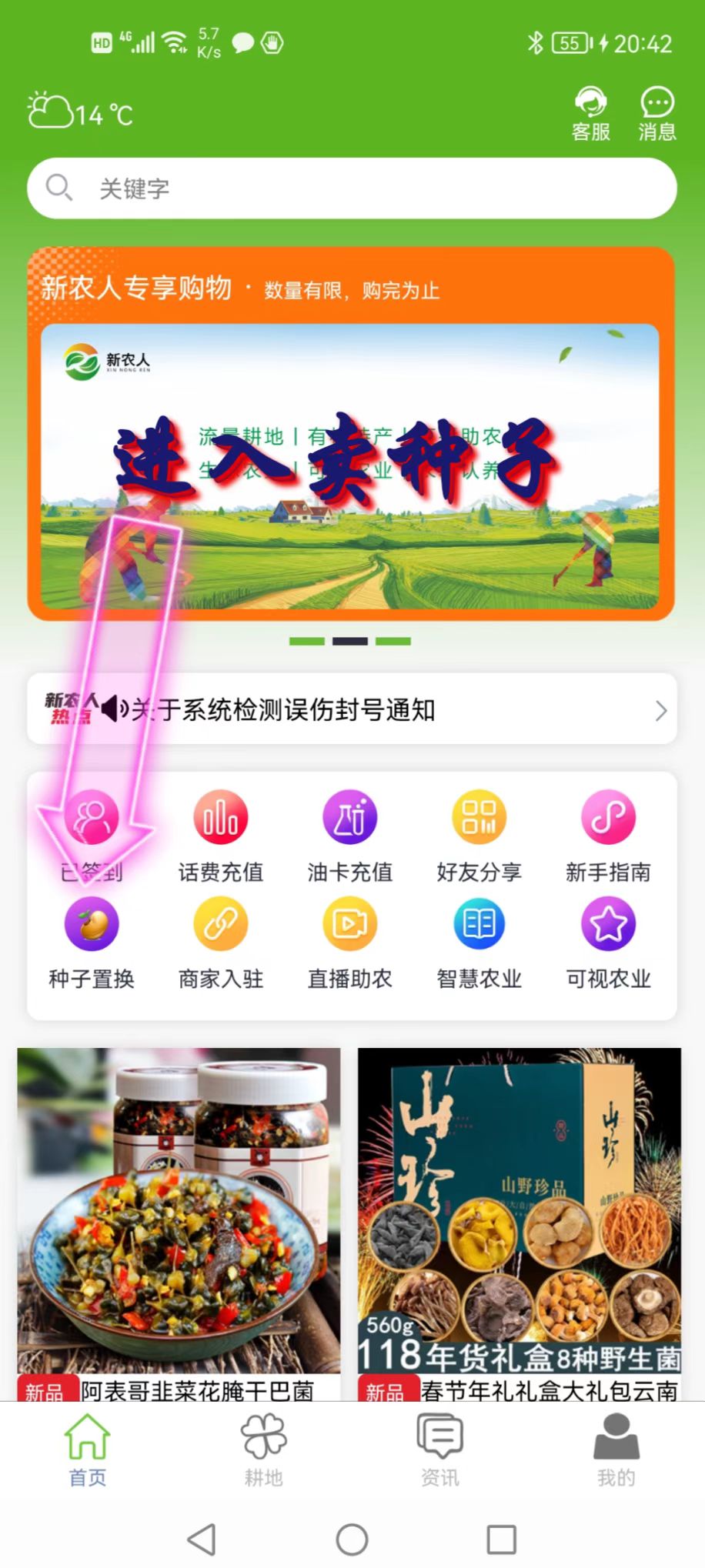Tap the 关键字 search box

click(352, 188)
